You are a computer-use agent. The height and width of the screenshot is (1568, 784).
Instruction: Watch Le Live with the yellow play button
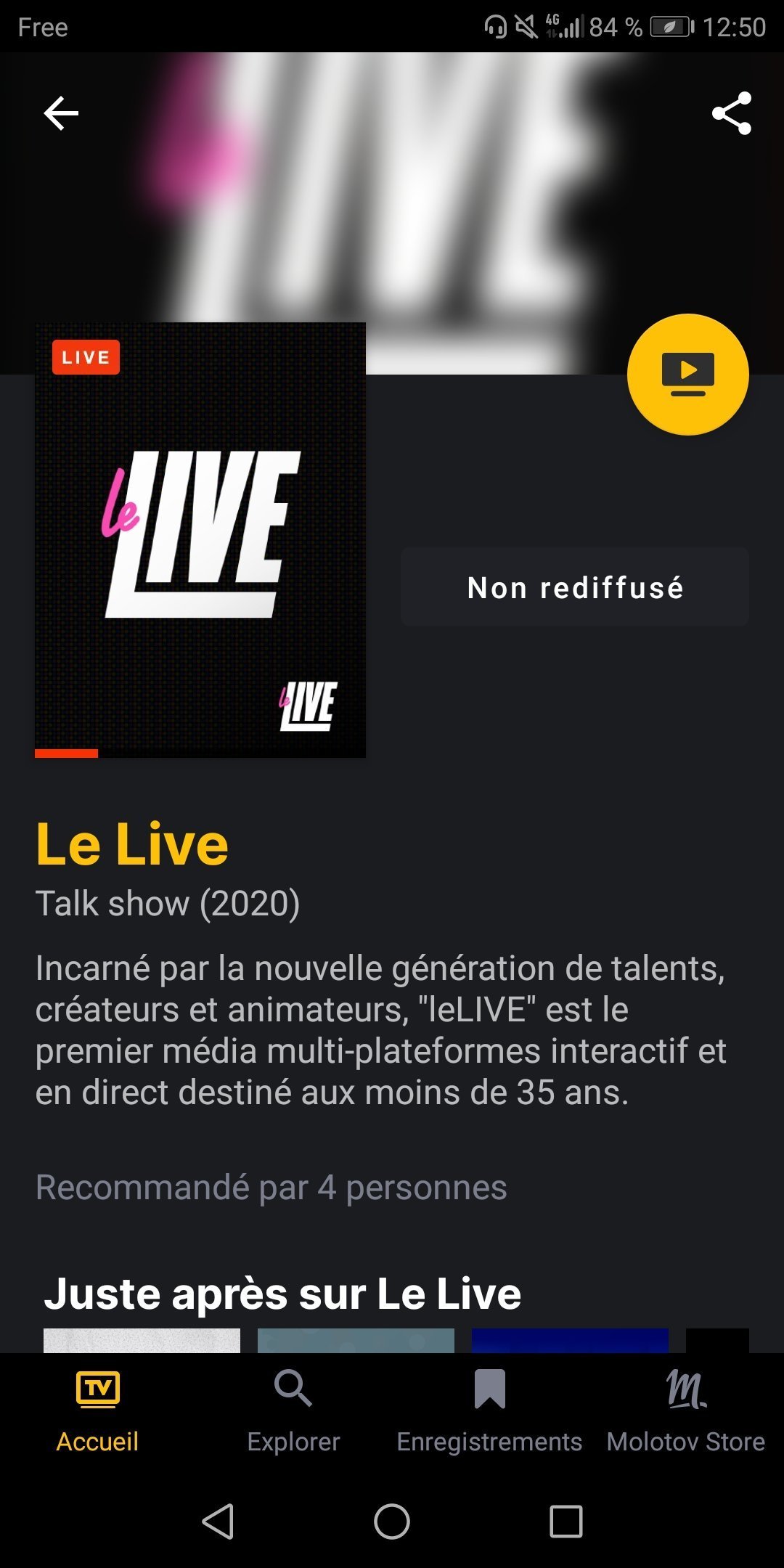tap(687, 375)
